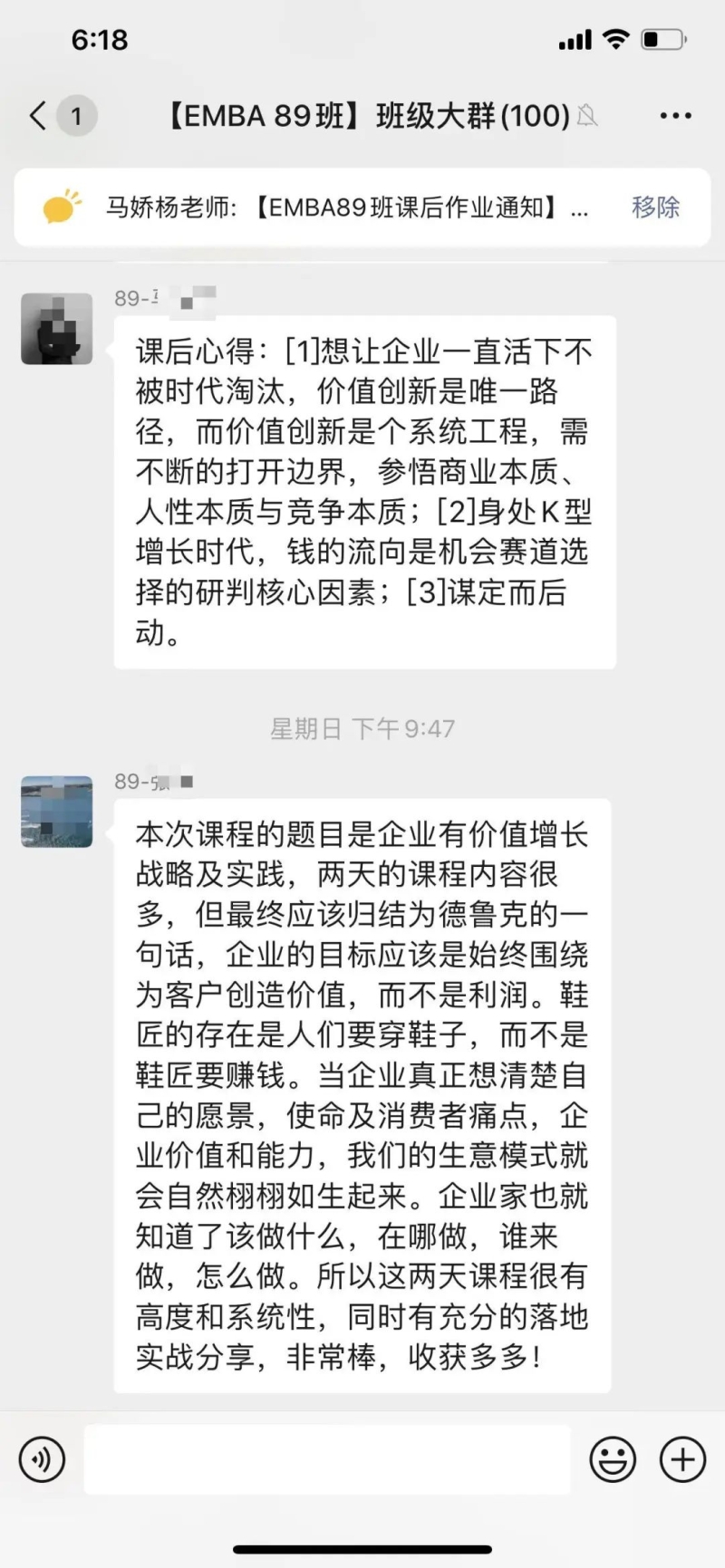Open the plus attachment menu
This screenshot has width=725, height=1568.
pos(682,1459)
